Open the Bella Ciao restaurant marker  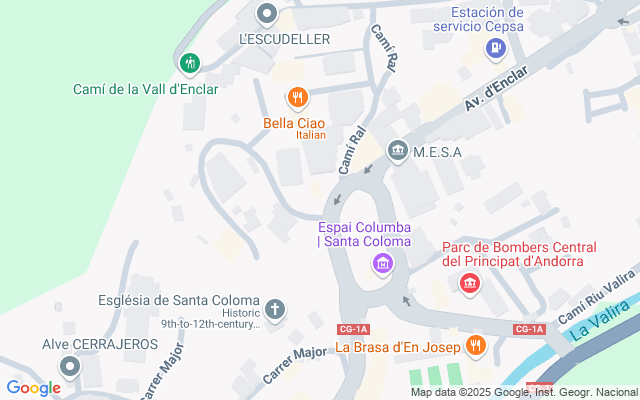(297, 97)
